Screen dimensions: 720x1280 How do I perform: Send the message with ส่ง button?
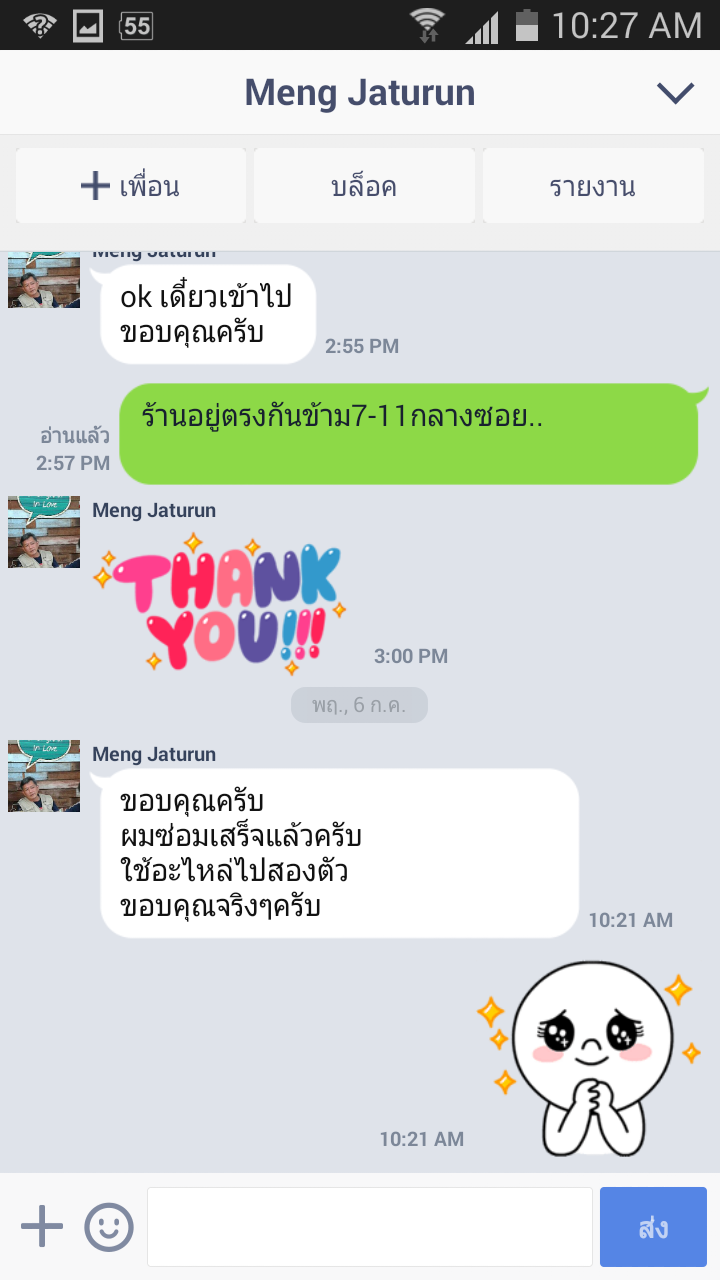click(653, 1226)
